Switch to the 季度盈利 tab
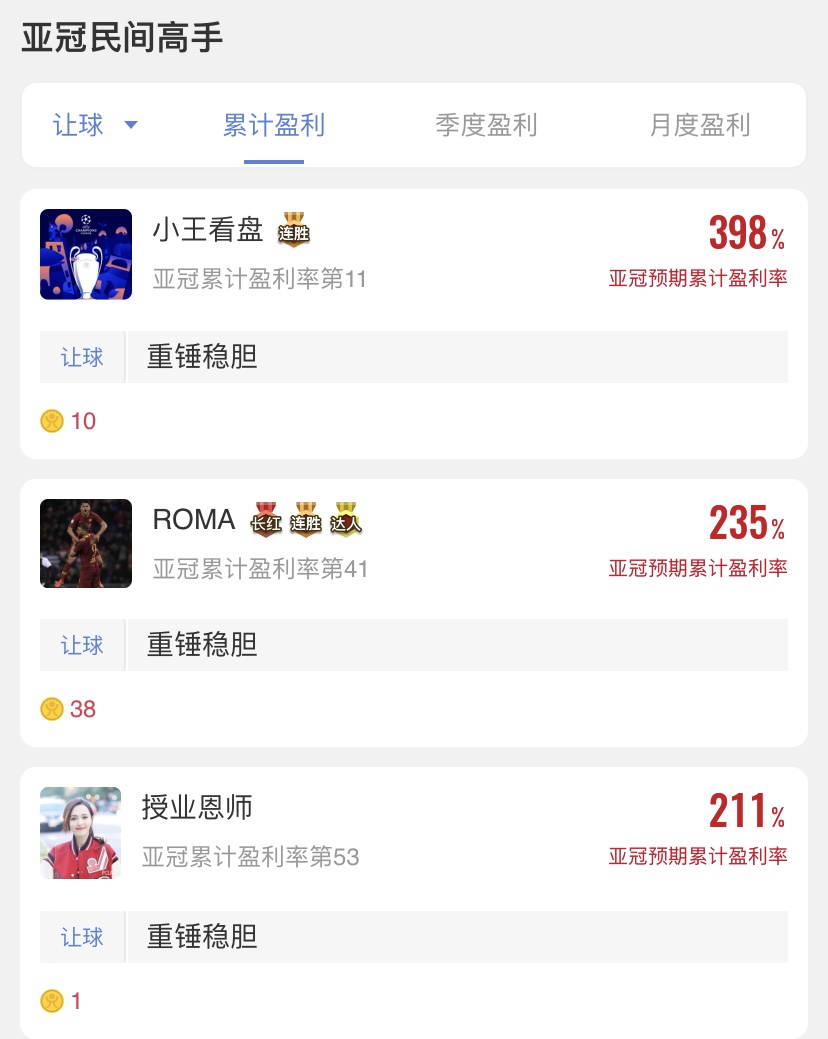 [x=486, y=125]
